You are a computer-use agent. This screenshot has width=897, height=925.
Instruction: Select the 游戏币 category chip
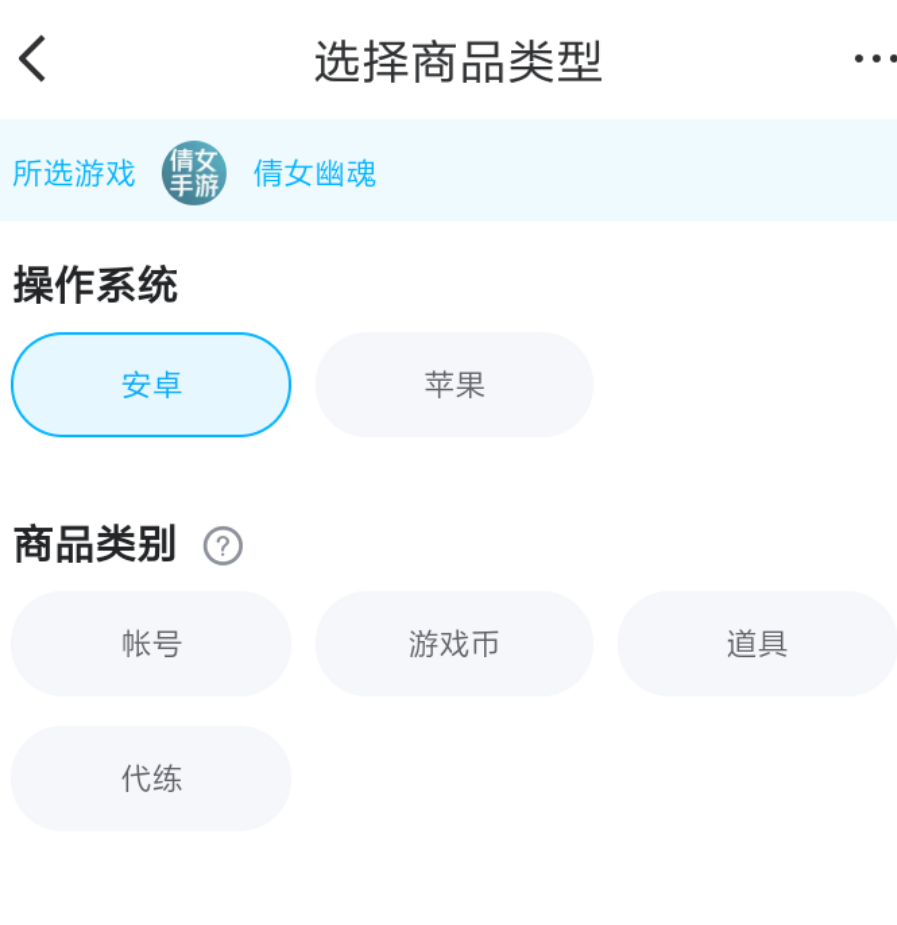pos(454,644)
